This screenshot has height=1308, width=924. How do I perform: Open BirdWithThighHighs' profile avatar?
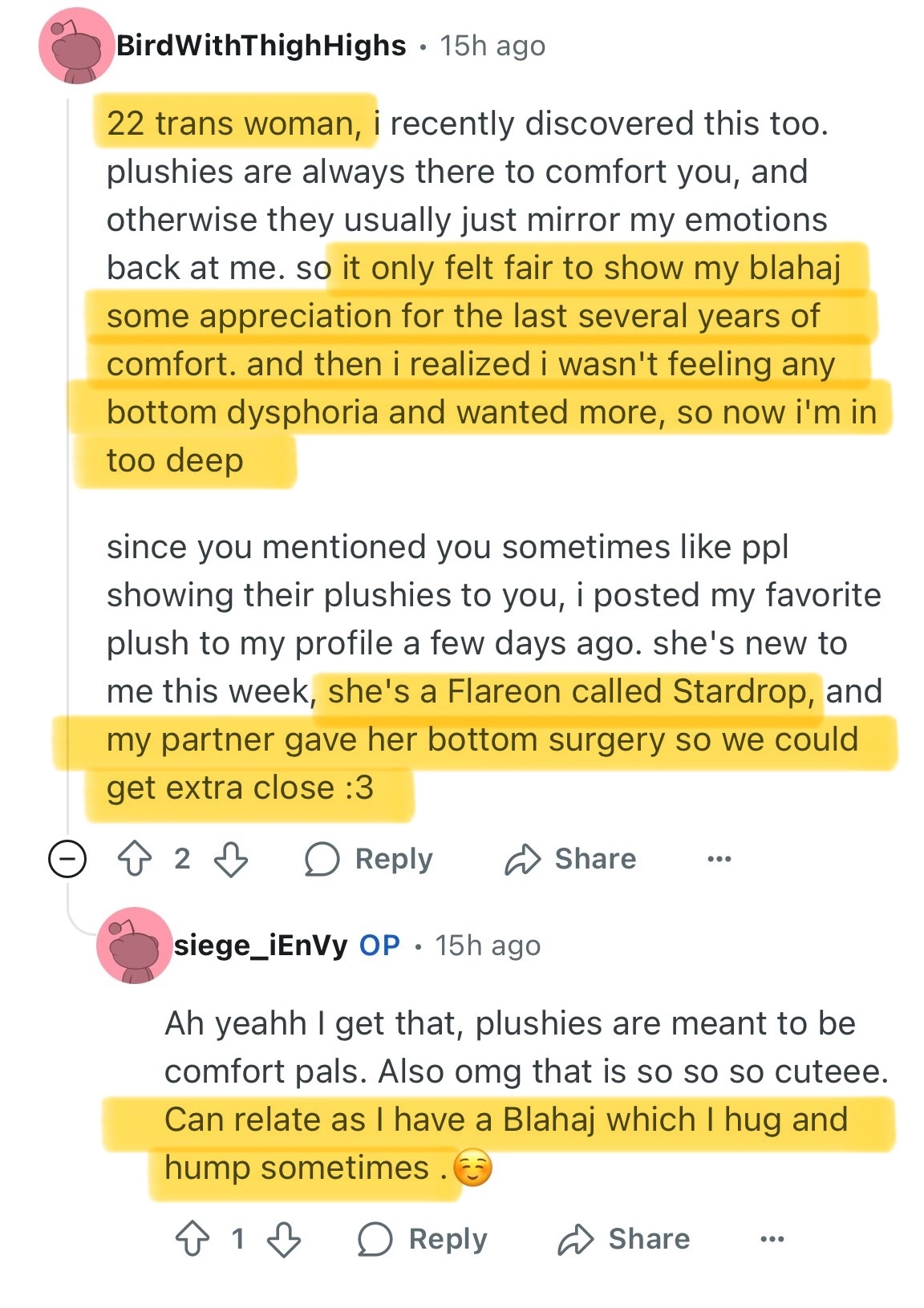pyautogui.click(x=76, y=46)
